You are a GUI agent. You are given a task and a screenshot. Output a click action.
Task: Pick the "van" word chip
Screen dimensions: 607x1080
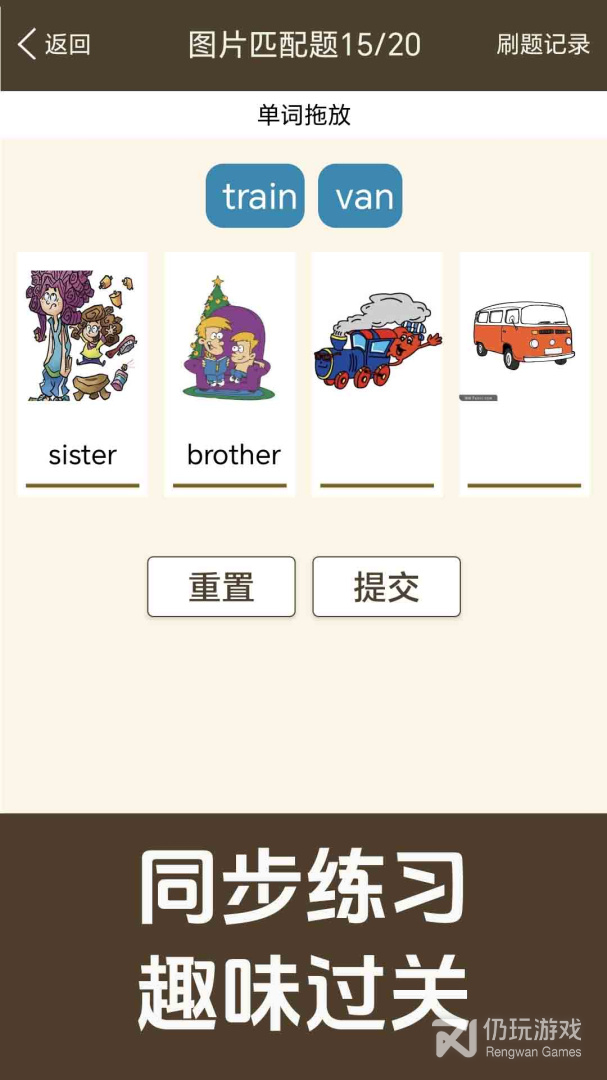click(x=360, y=196)
